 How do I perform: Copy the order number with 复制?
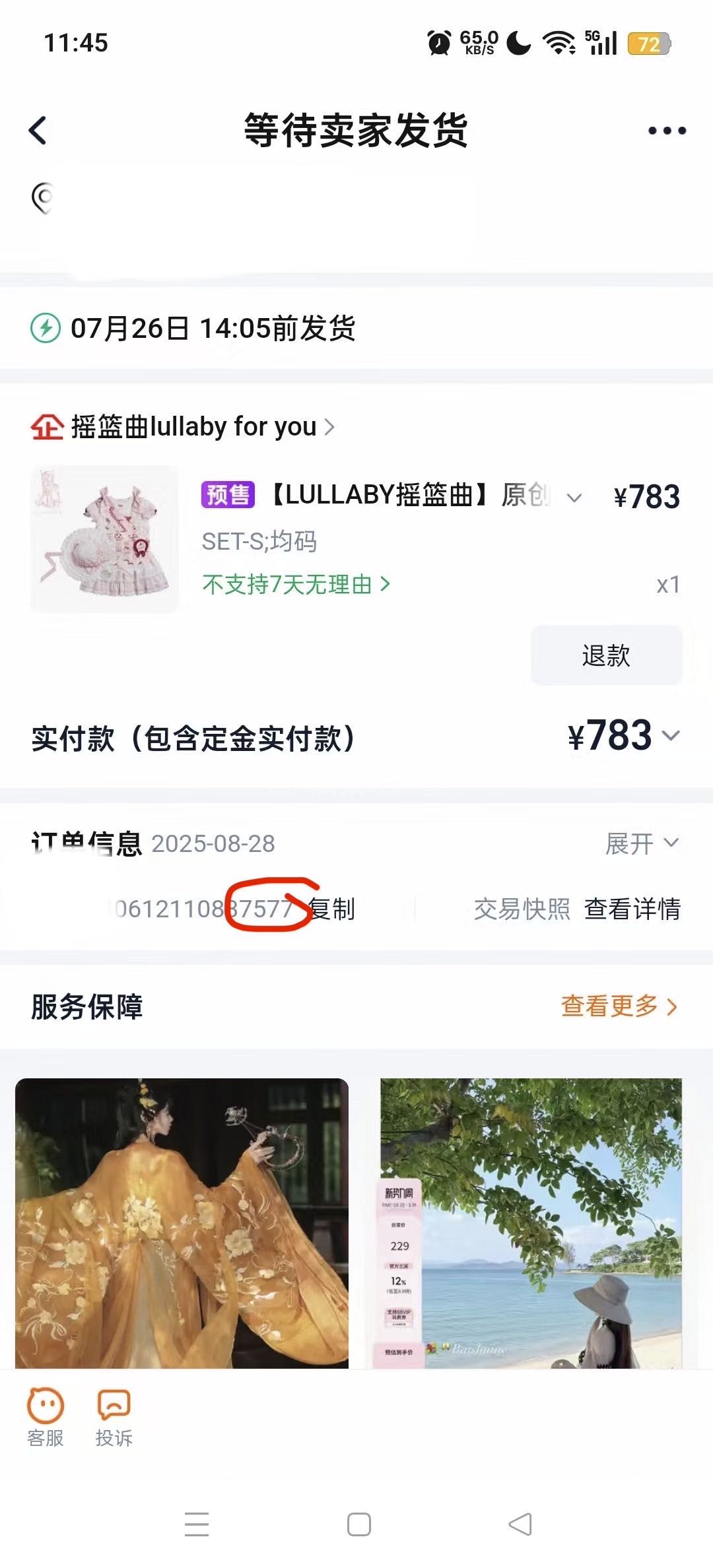(x=332, y=909)
